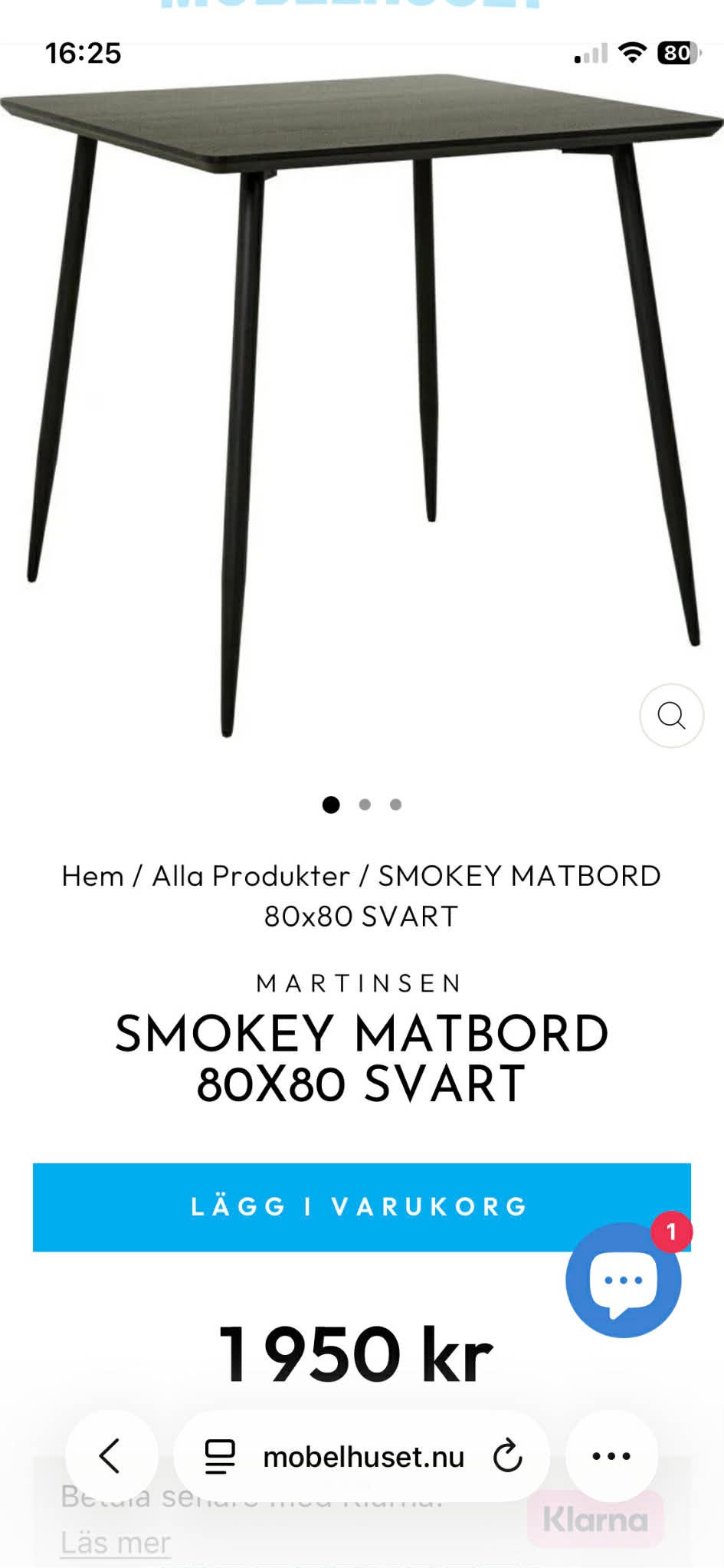
Task: Open the page settings icon in address bar
Action: [220, 1456]
